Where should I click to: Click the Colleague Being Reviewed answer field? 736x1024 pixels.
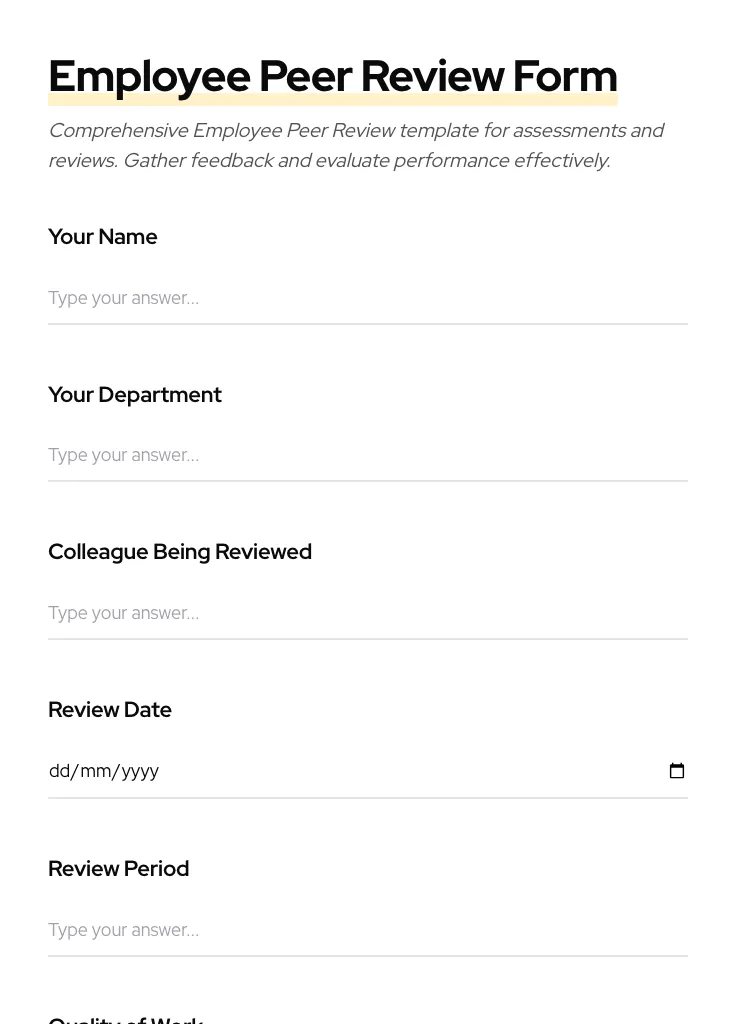368,613
